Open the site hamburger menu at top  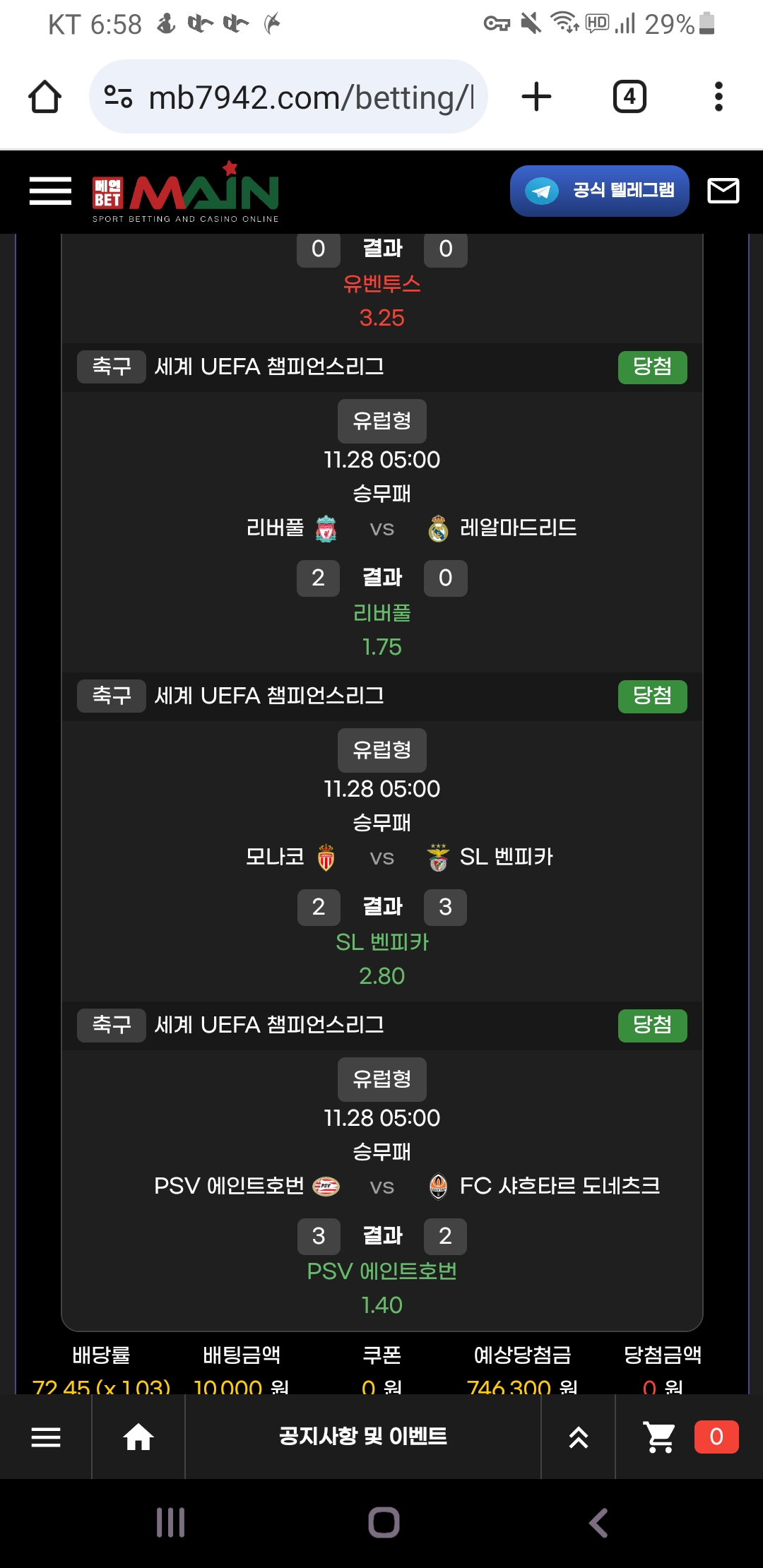(x=50, y=191)
